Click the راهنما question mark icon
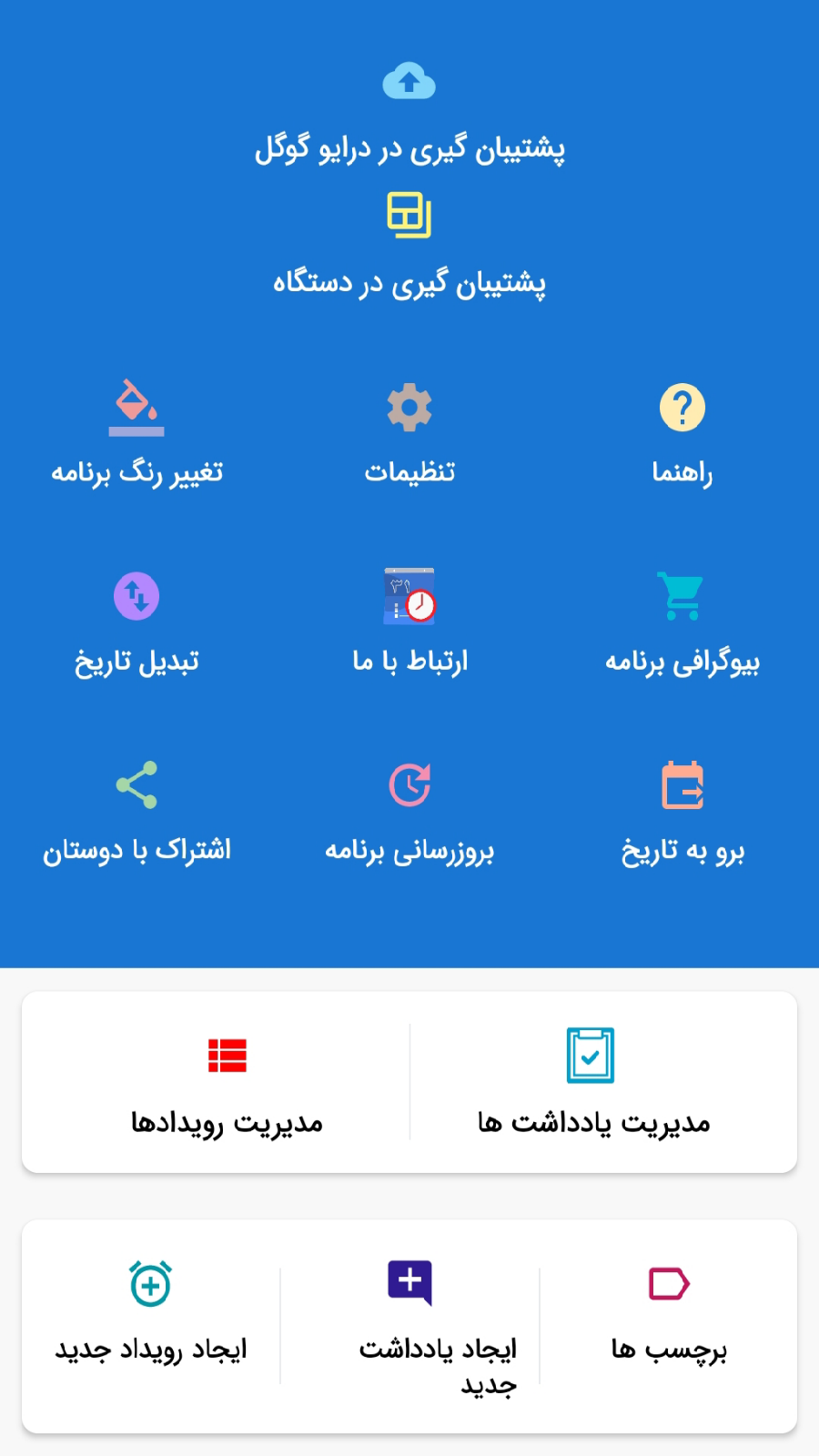The height and width of the screenshot is (1456, 819). [682, 408]
